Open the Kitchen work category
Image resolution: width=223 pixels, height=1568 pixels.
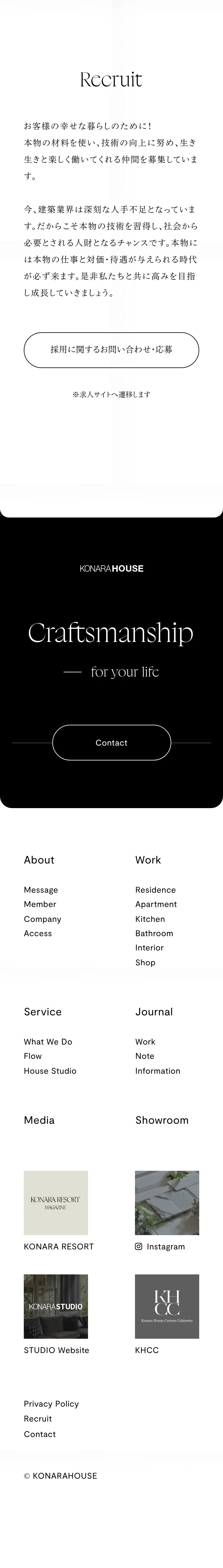[150, 919]
